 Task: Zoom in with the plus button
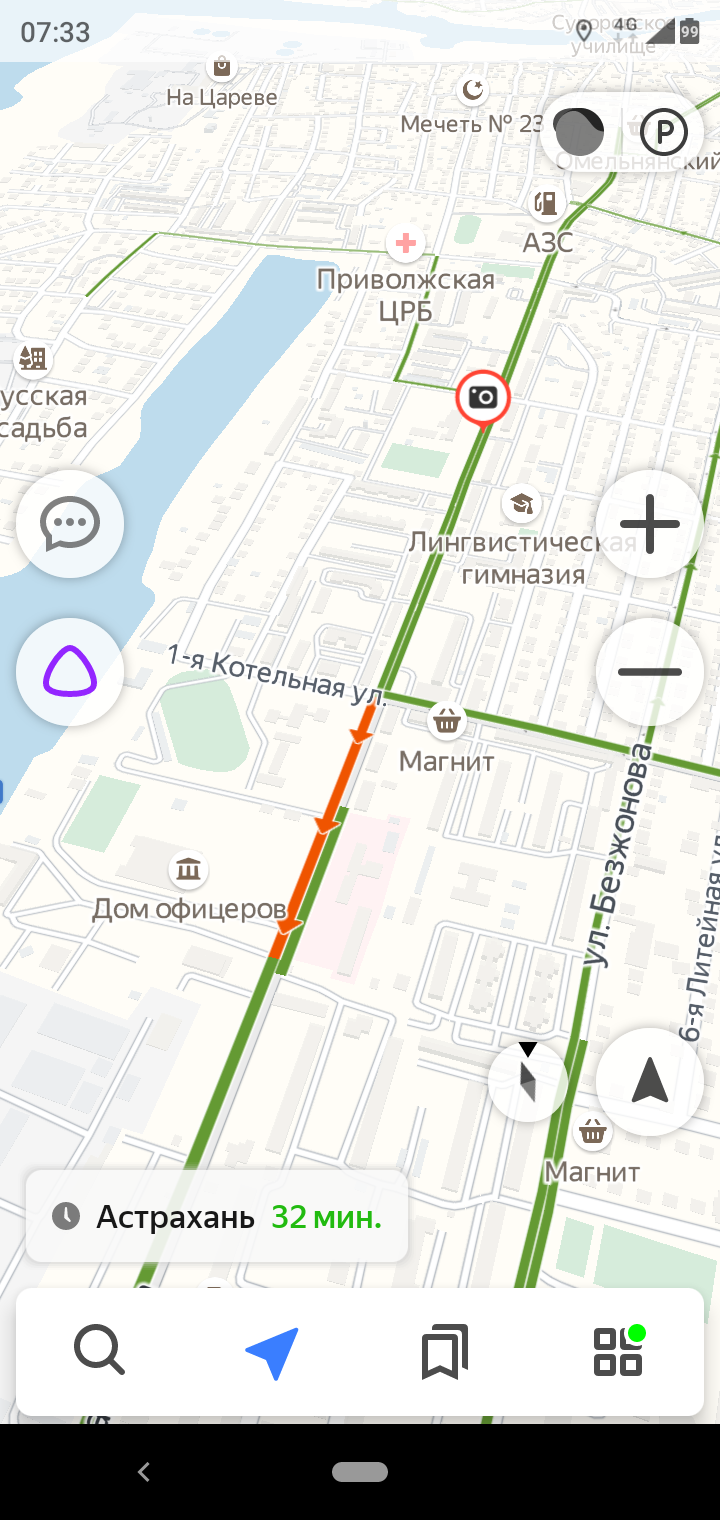coord(650,524)
